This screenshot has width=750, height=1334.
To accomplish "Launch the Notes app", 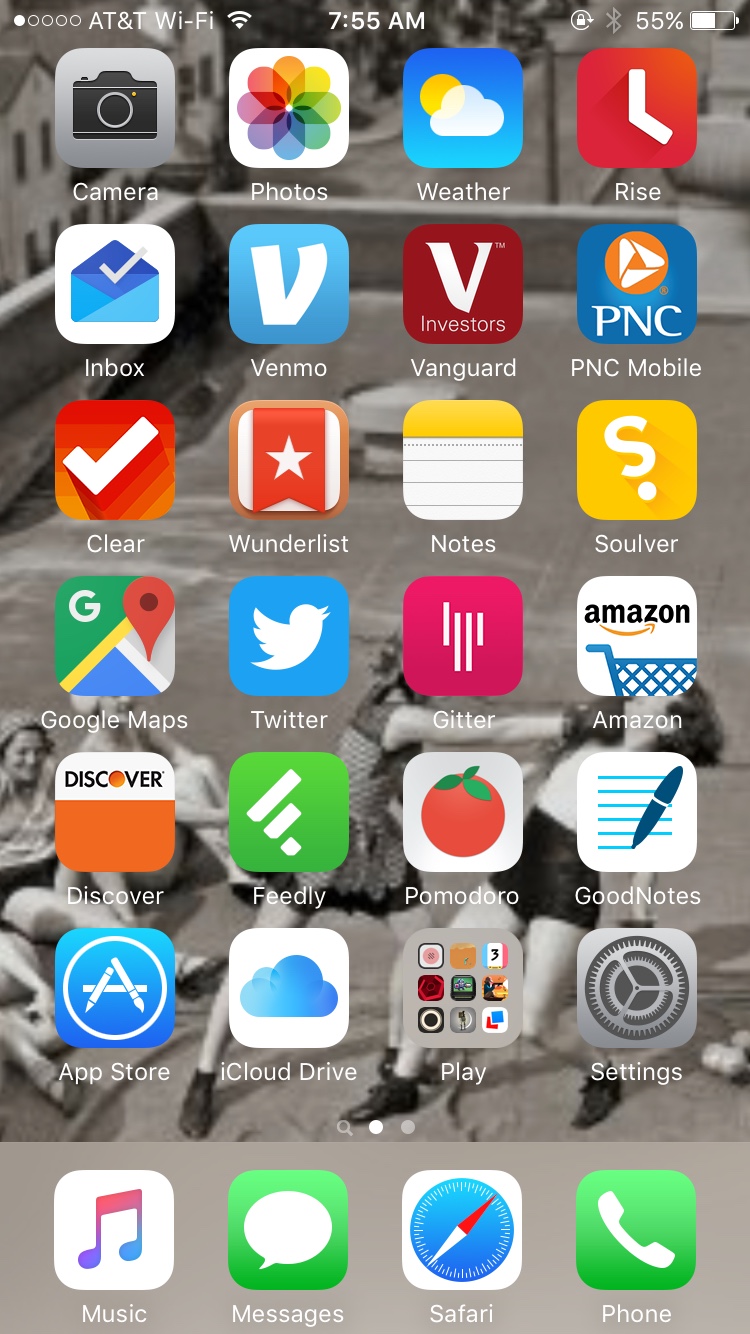I will [x=463, y=460].
